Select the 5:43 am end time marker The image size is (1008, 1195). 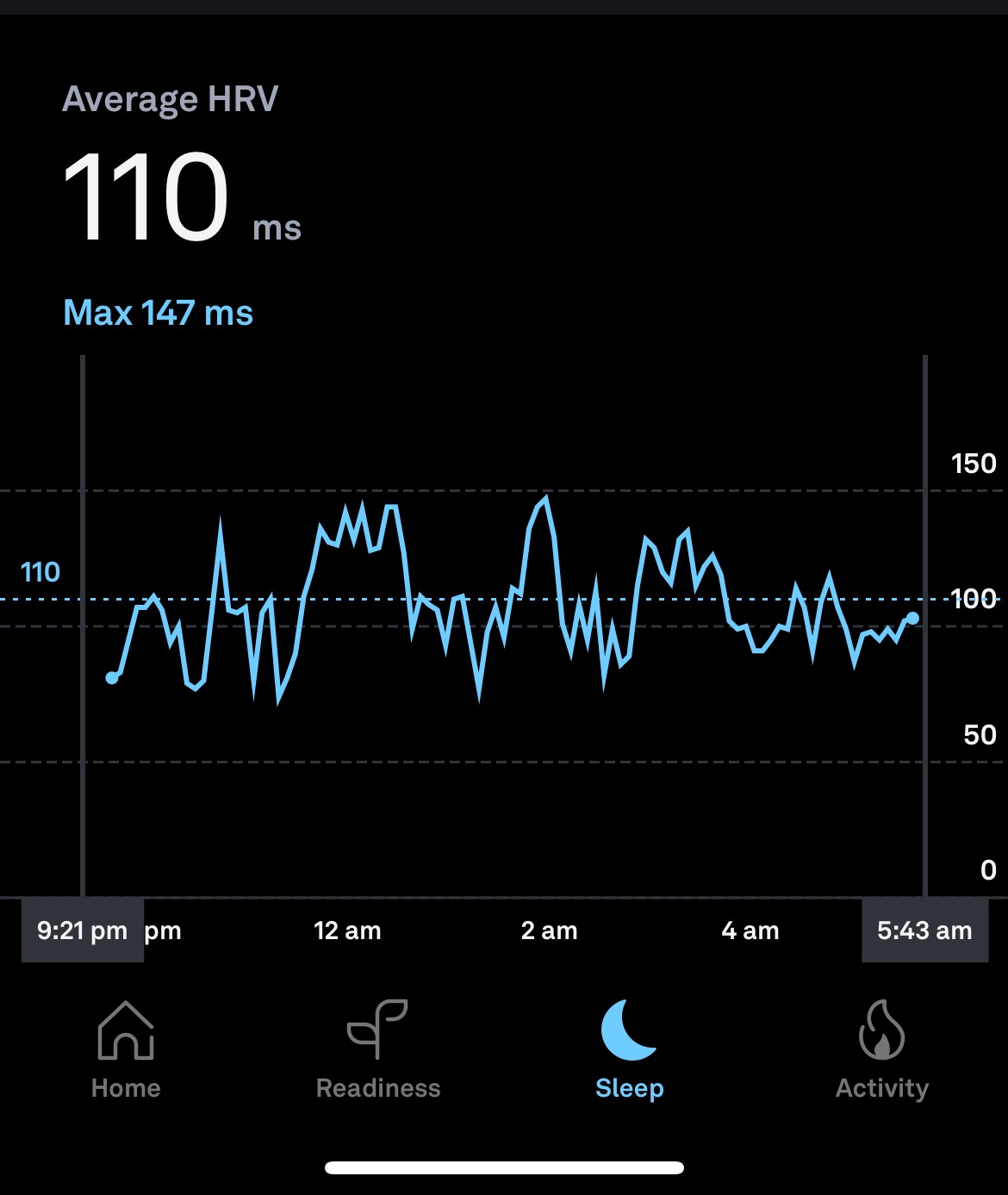pyautogui.click(x=924, y=930)
